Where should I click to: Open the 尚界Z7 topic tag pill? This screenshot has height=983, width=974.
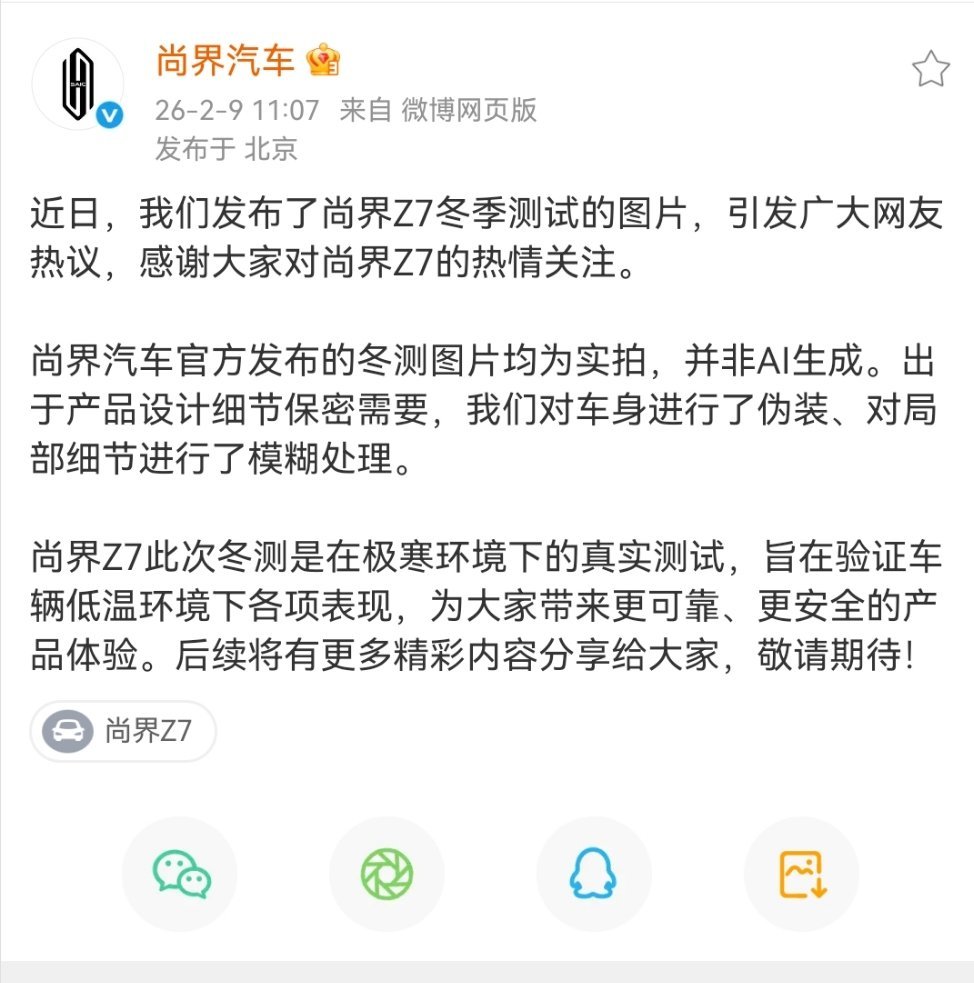(x=122, y=731)
